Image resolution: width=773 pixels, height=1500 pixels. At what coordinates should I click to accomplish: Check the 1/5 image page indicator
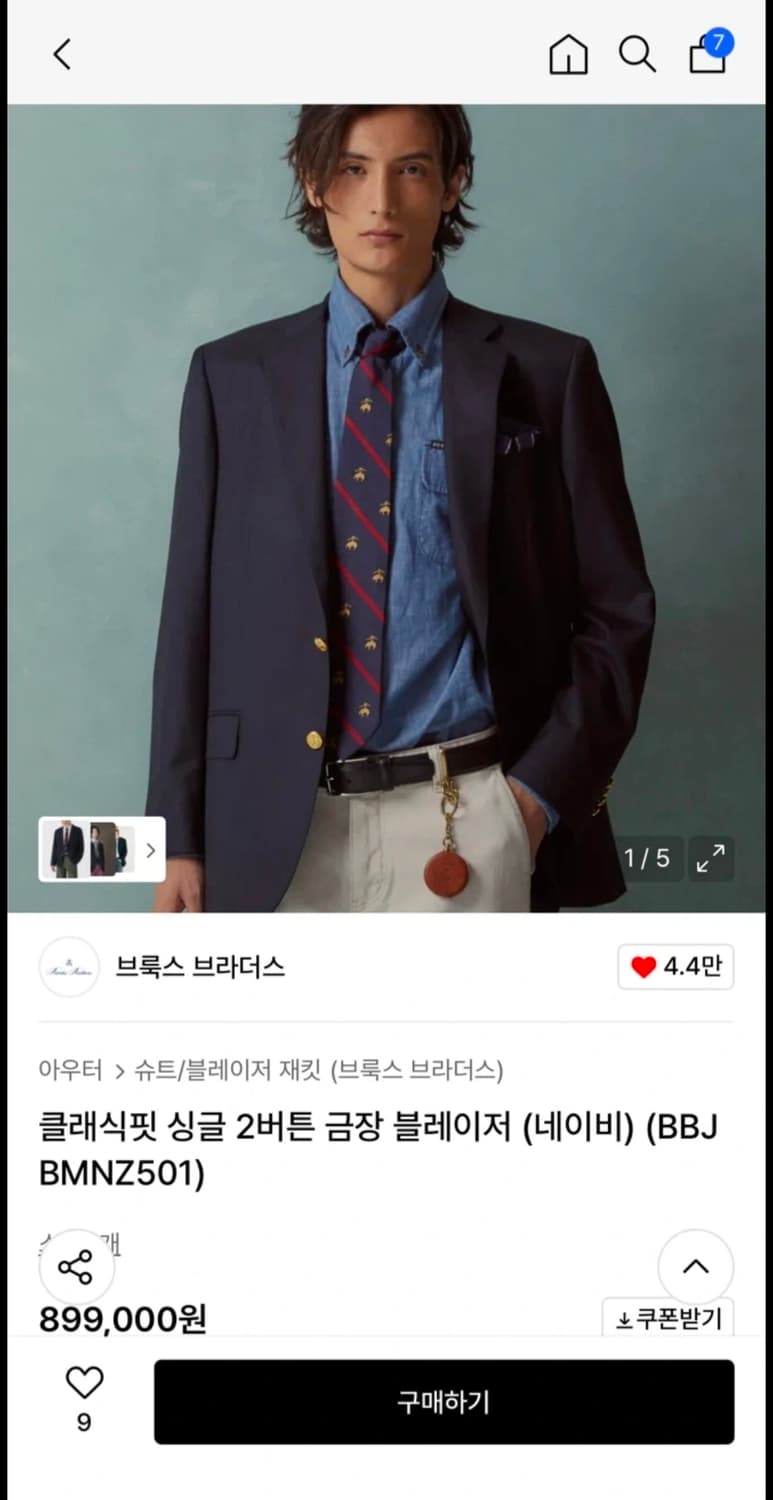click(x=647, y=858)
